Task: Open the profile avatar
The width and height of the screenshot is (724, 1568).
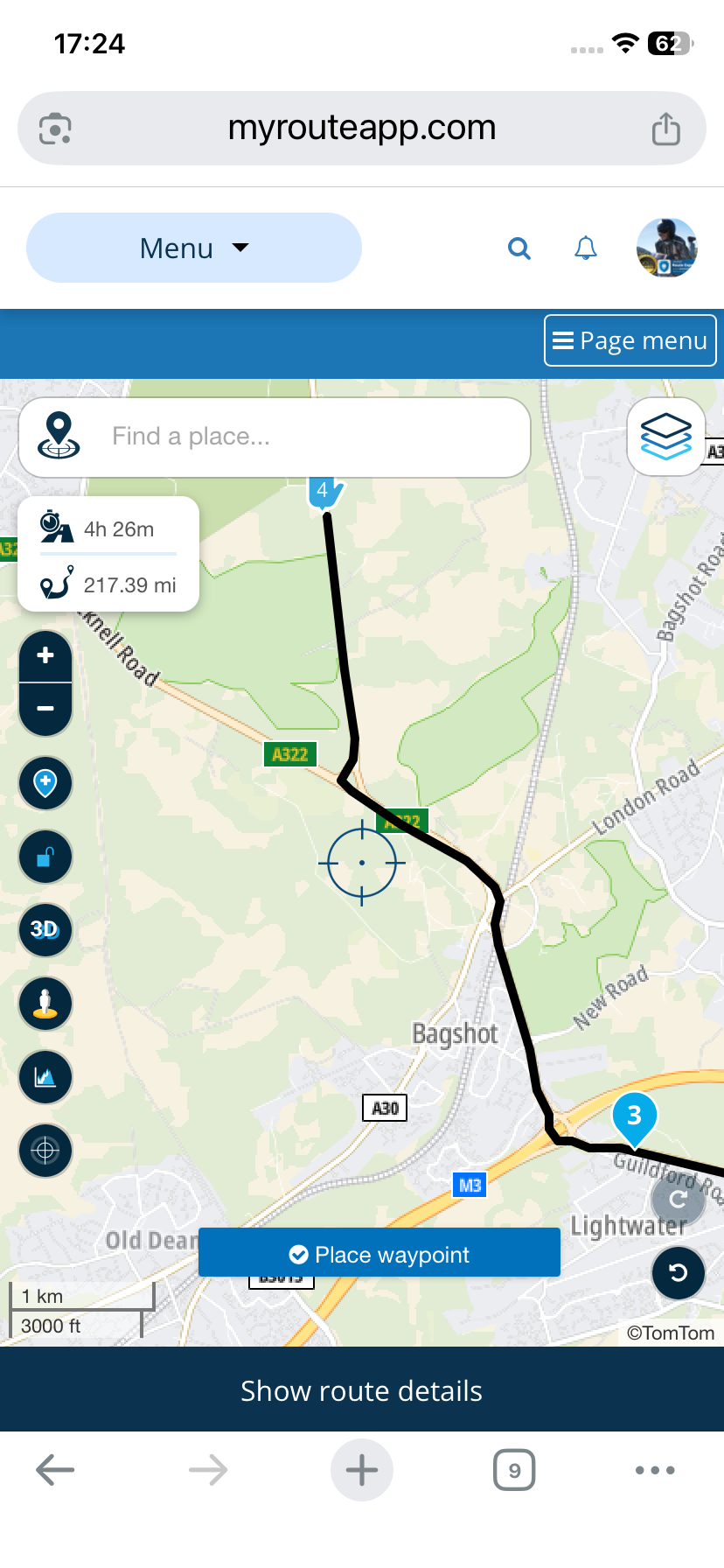Action: pyautogui.click(x=666, y=248)
